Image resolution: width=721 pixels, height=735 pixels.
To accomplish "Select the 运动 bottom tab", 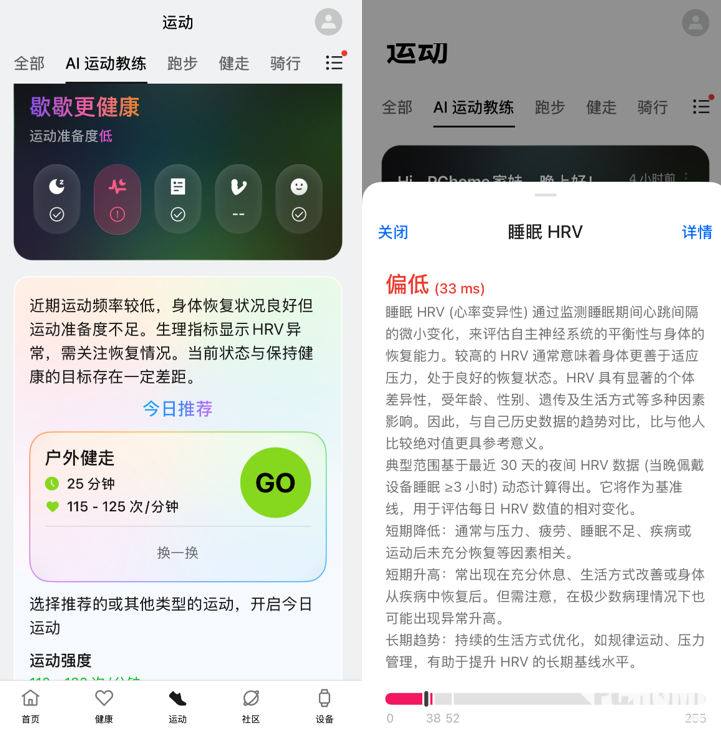I will [177, 705].
